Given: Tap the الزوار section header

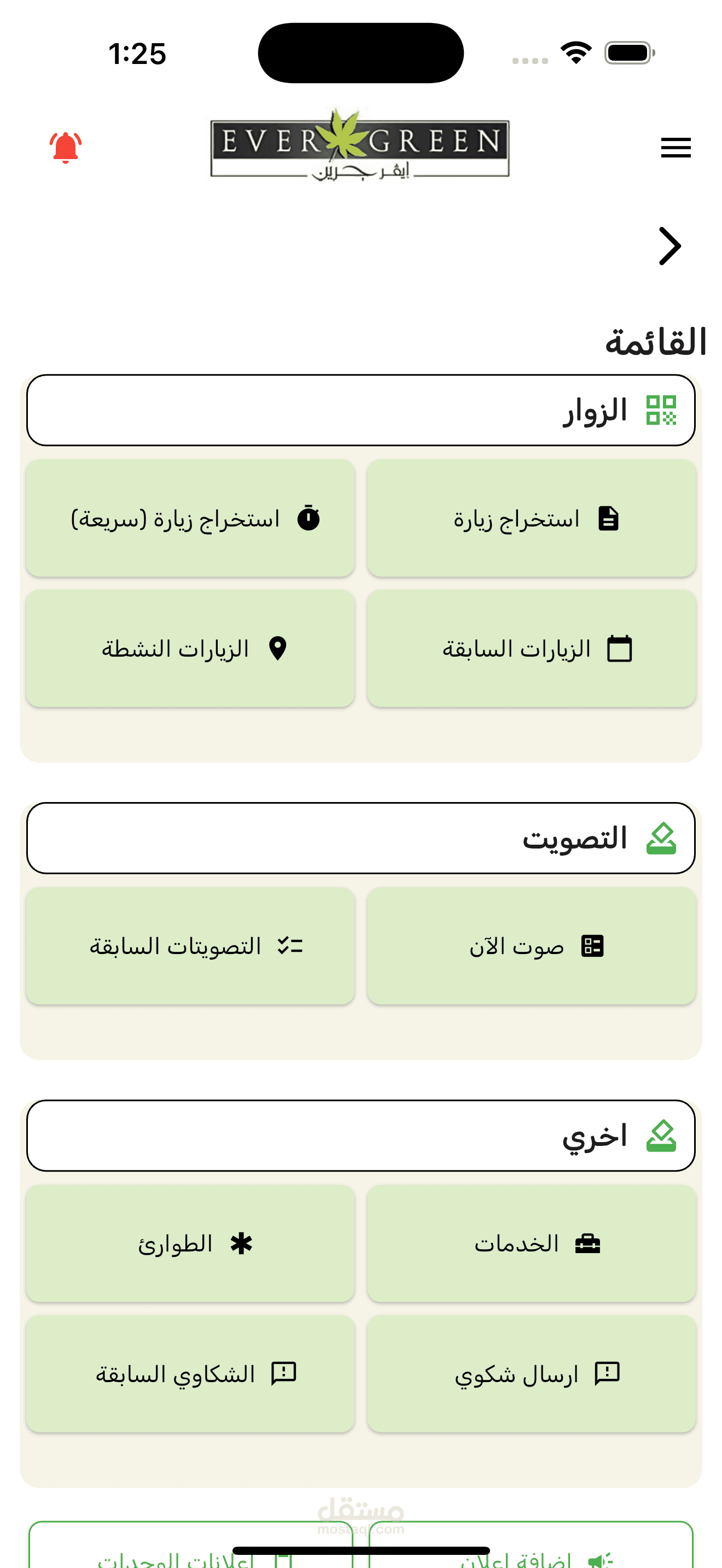Looking at the screenshot, I should 361,410.
